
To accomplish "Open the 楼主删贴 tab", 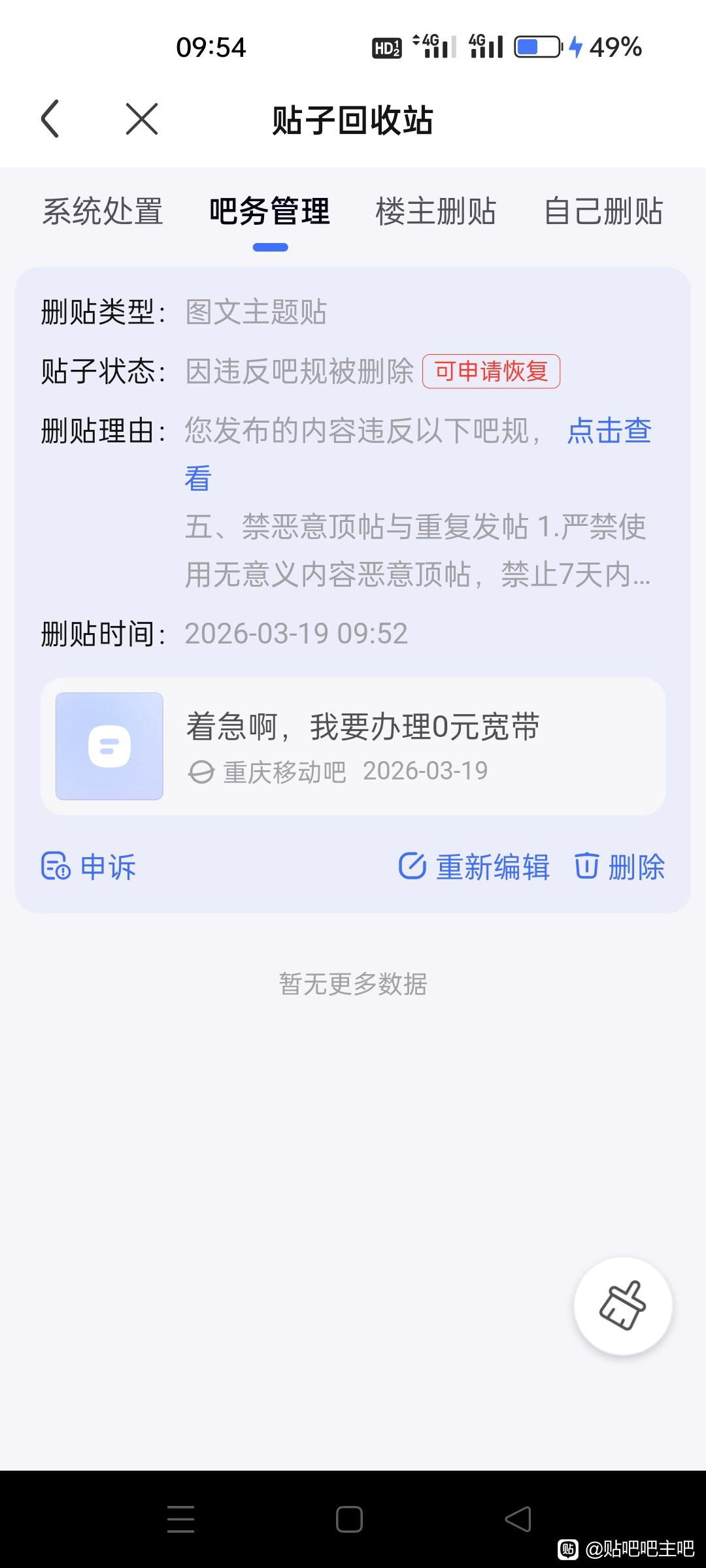I will (436, 212).
